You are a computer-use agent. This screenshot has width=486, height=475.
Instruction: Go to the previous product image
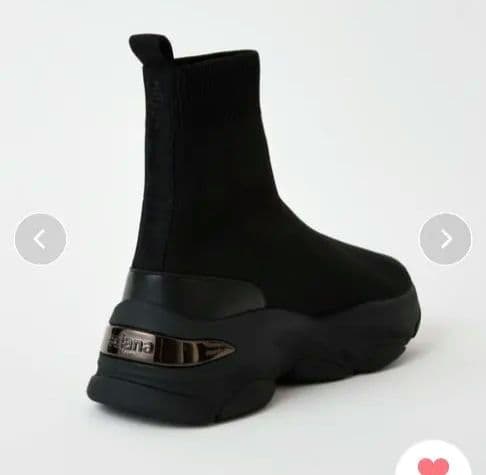tap(40, 239)
